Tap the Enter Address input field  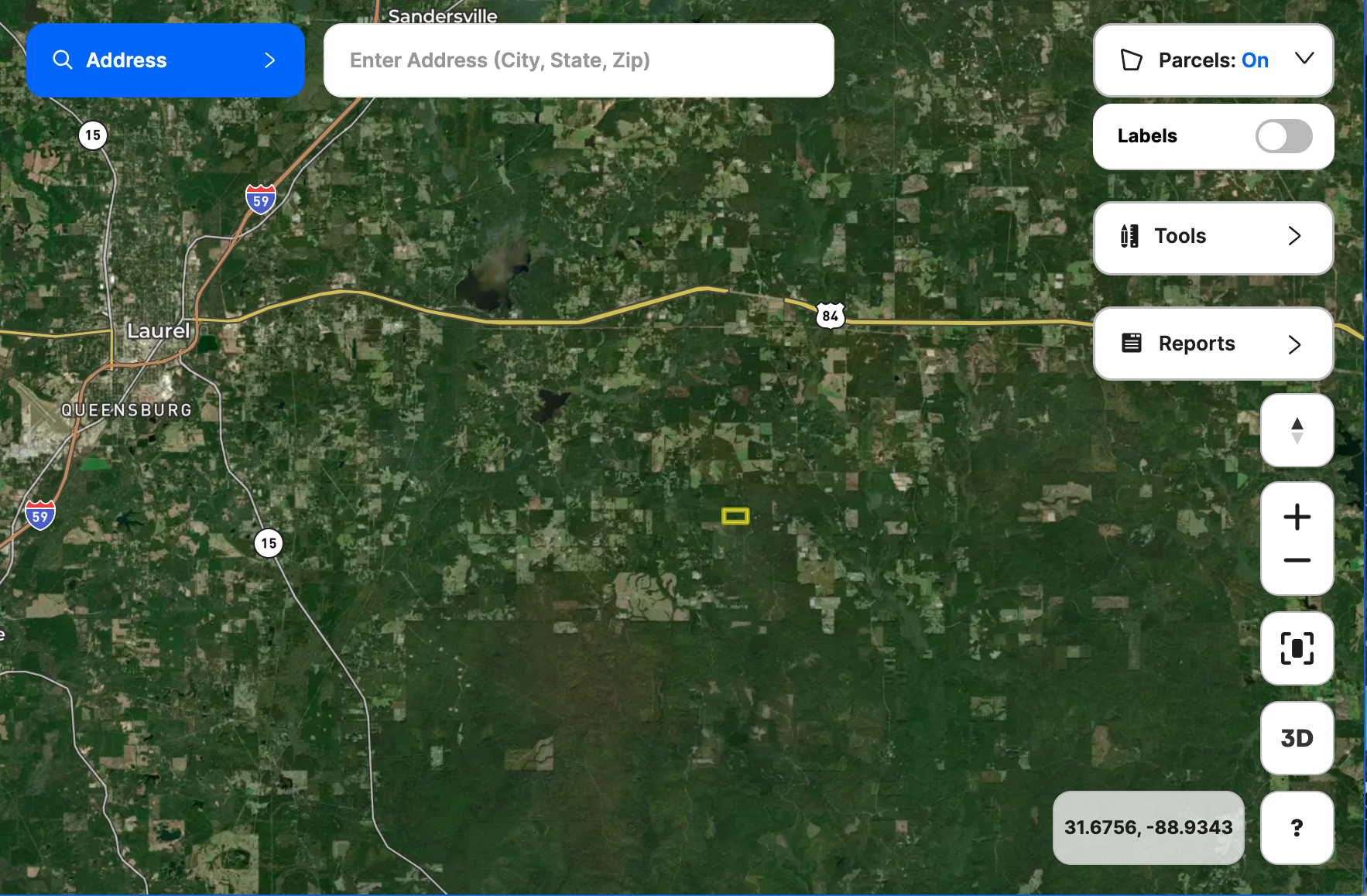tap(578, 60)
